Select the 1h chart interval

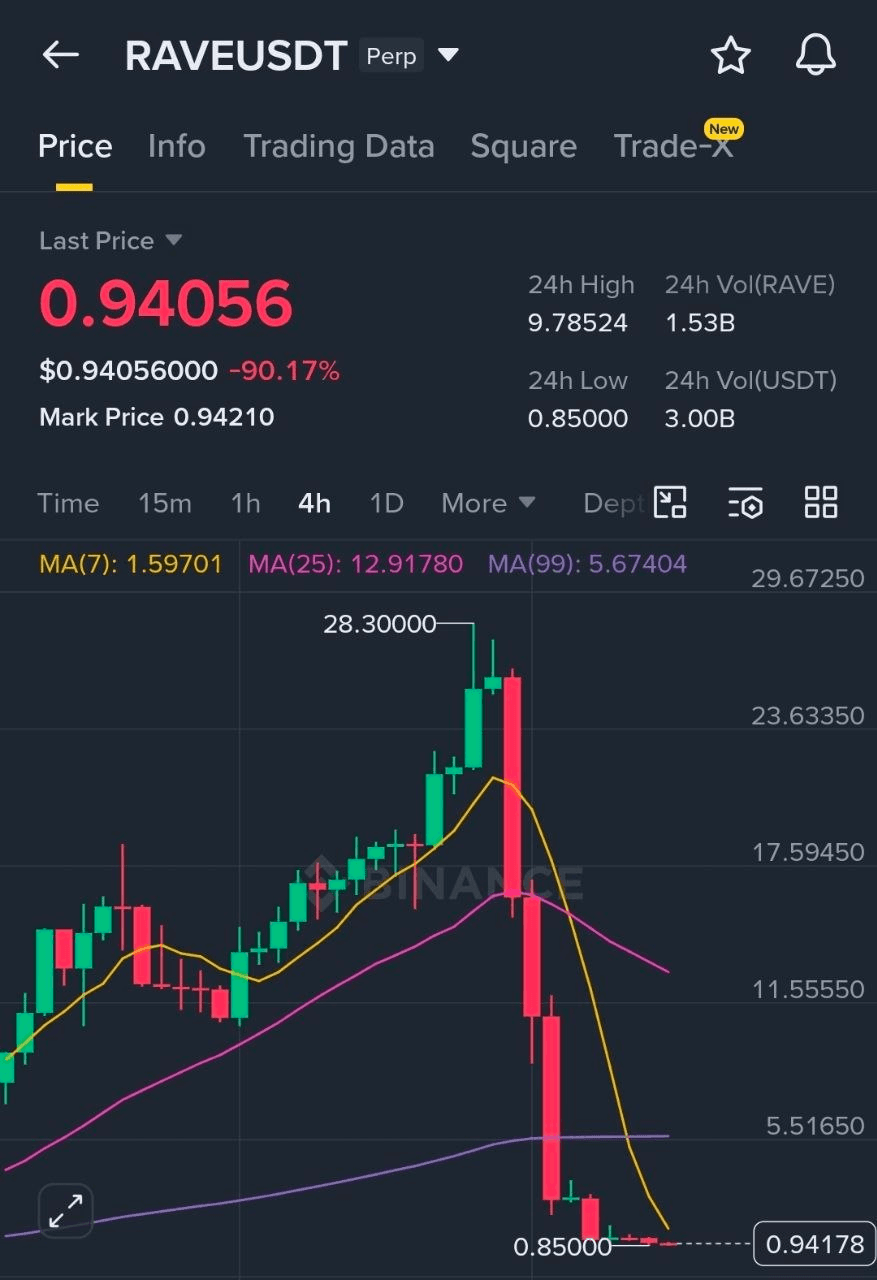245,503
